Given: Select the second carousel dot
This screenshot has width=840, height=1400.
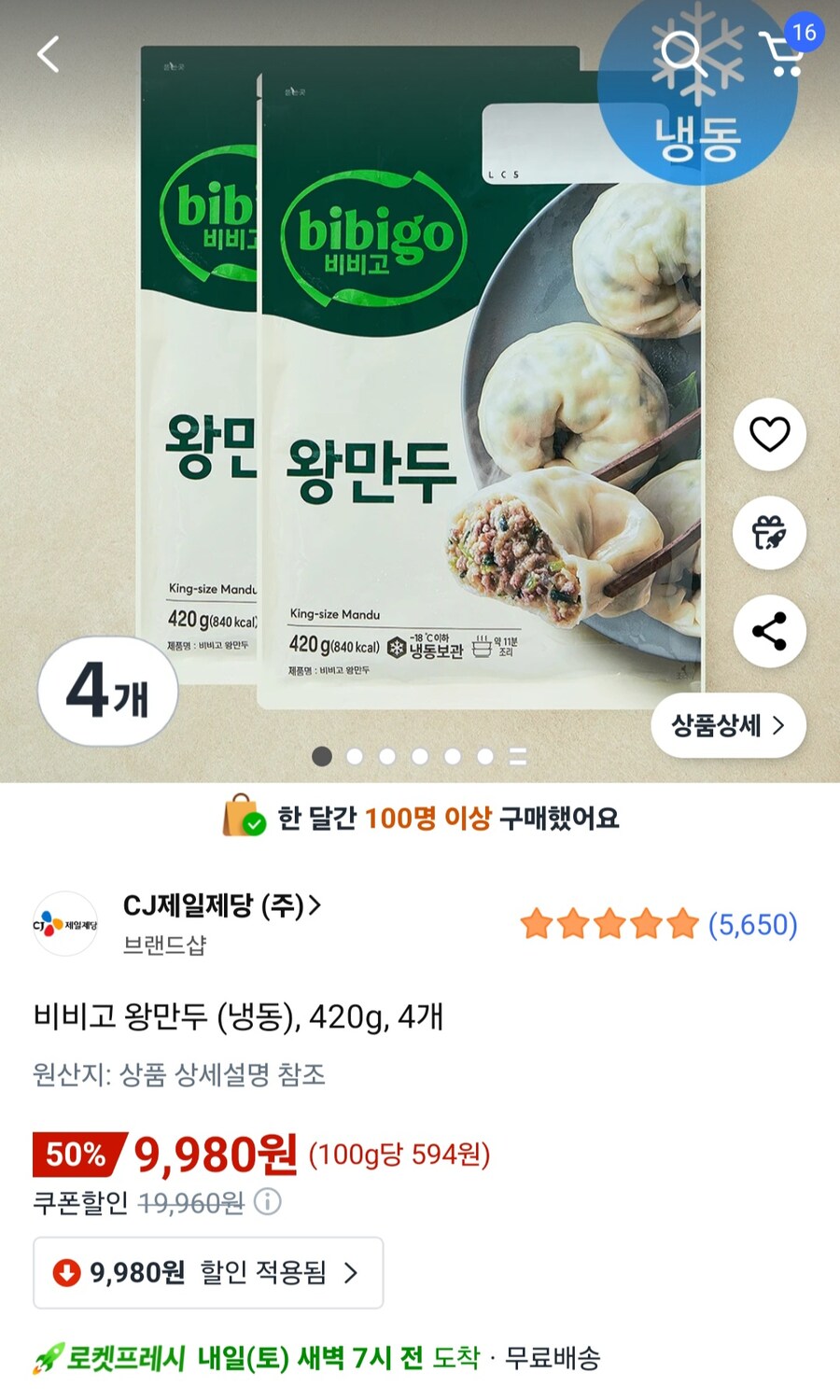Looking at the screenshot, I should [x=355, y=757].
